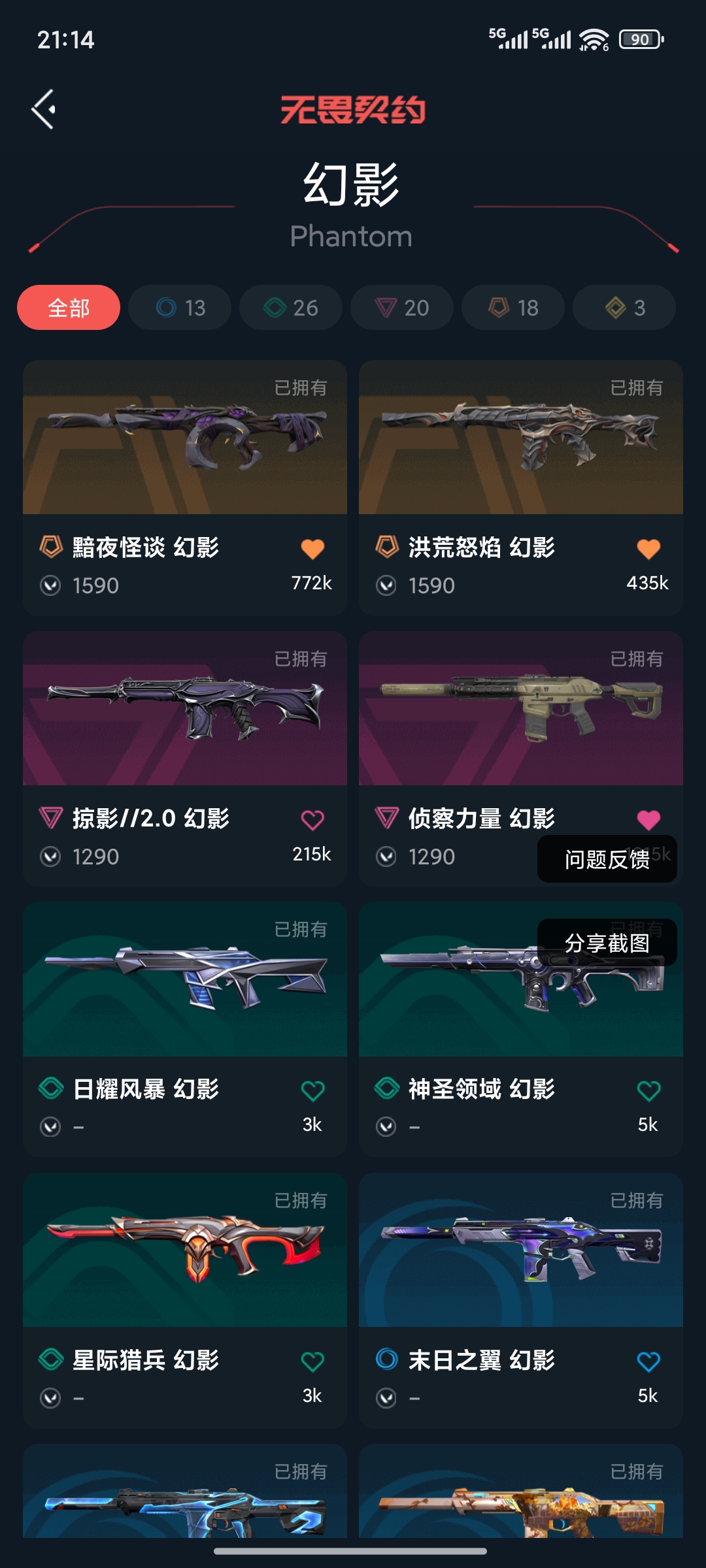Like the 末日之翼 幻影 skin

(648, 1362)
